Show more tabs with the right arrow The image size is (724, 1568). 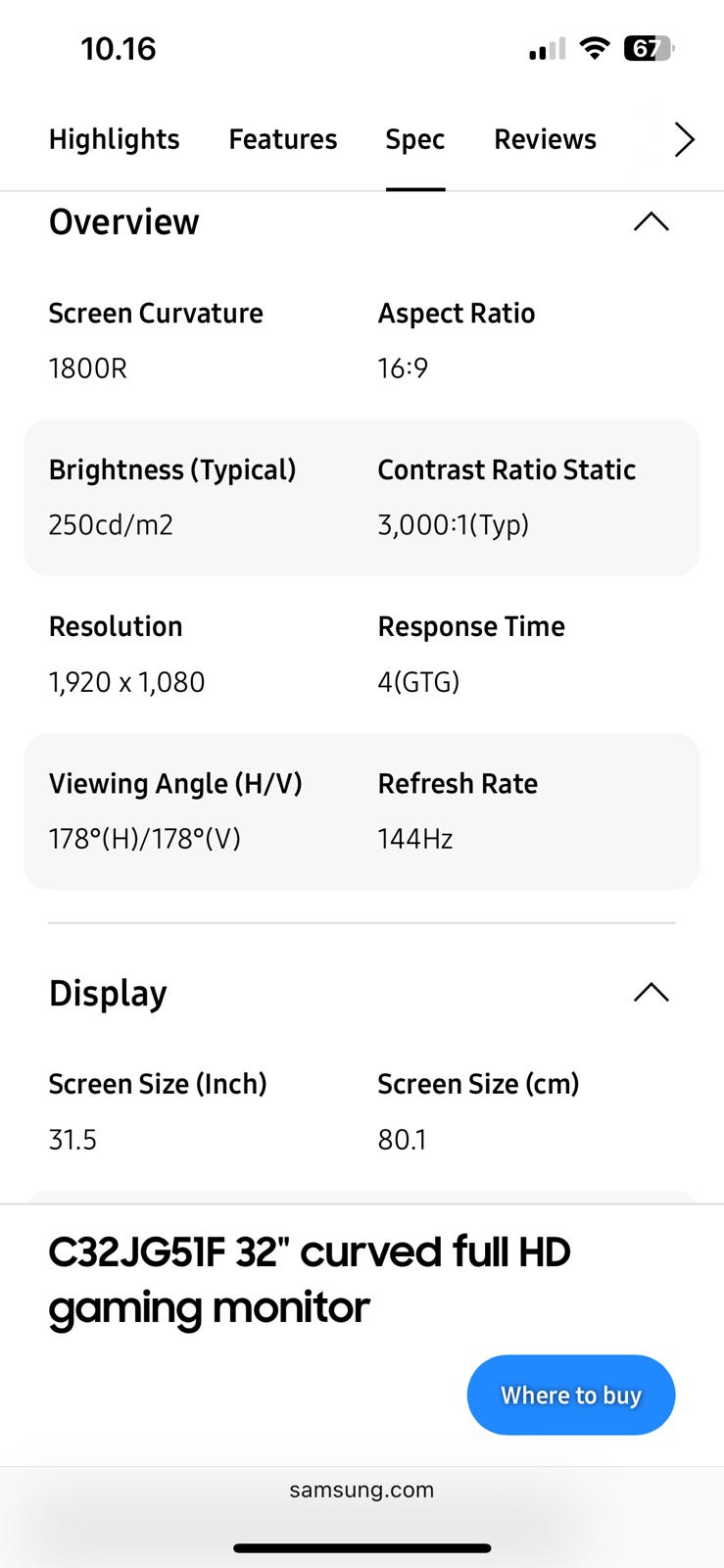684,139
